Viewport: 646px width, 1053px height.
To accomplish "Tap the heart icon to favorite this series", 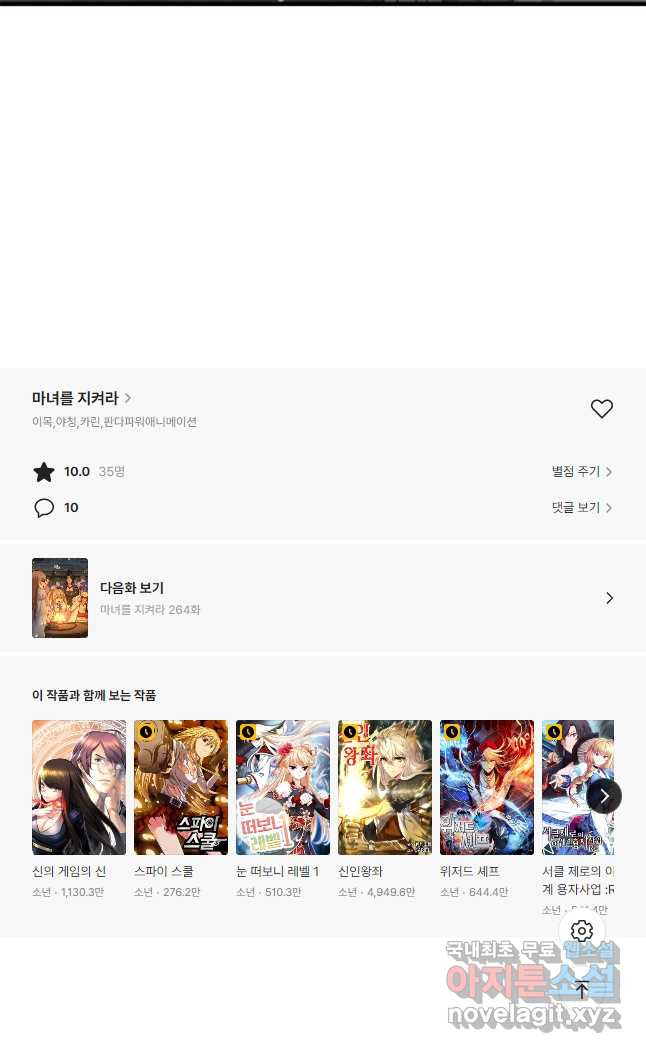I will [x=601, y=408].
